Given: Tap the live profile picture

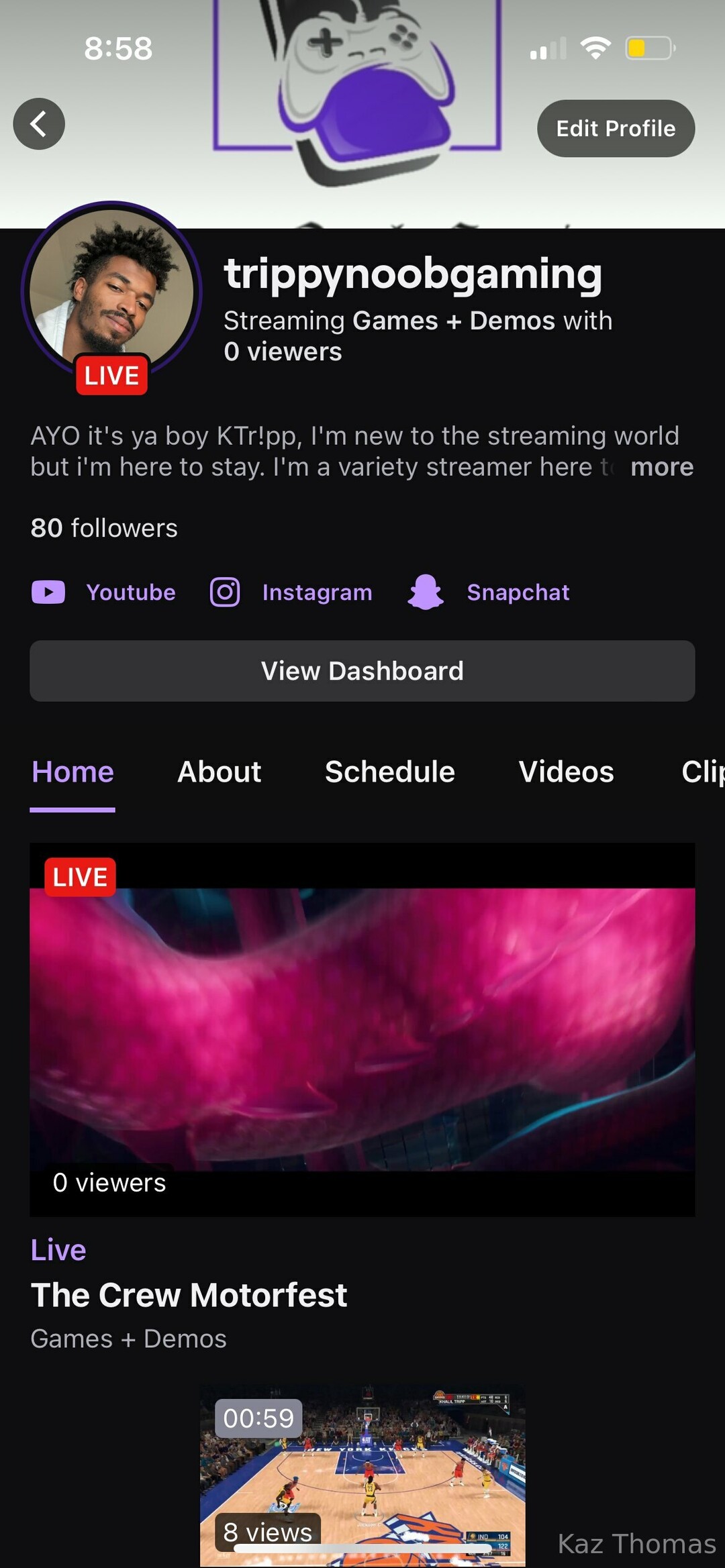Looking at the screenshot, I should point(111,292).
